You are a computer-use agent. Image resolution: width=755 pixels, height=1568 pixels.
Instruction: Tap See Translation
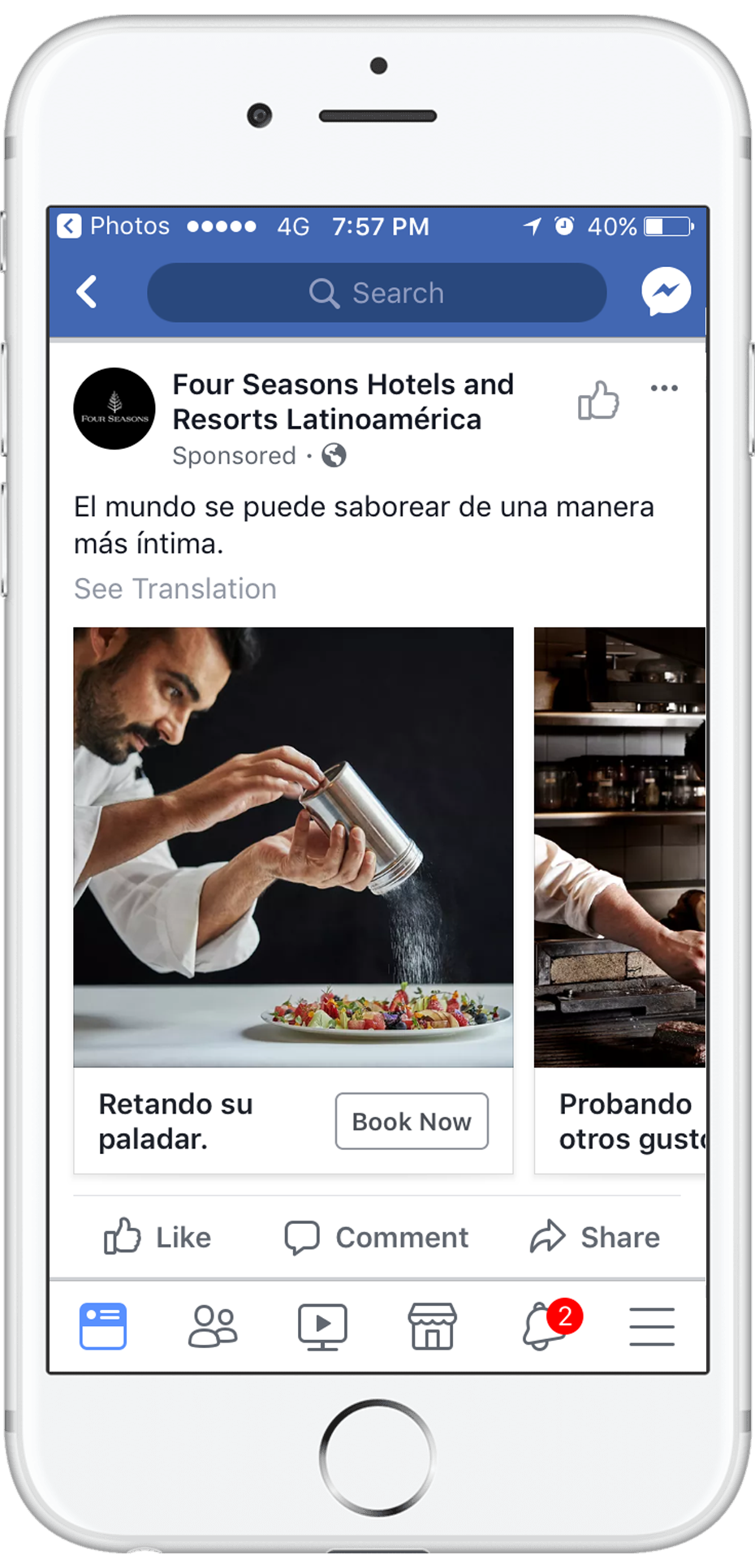click(175, 588)
